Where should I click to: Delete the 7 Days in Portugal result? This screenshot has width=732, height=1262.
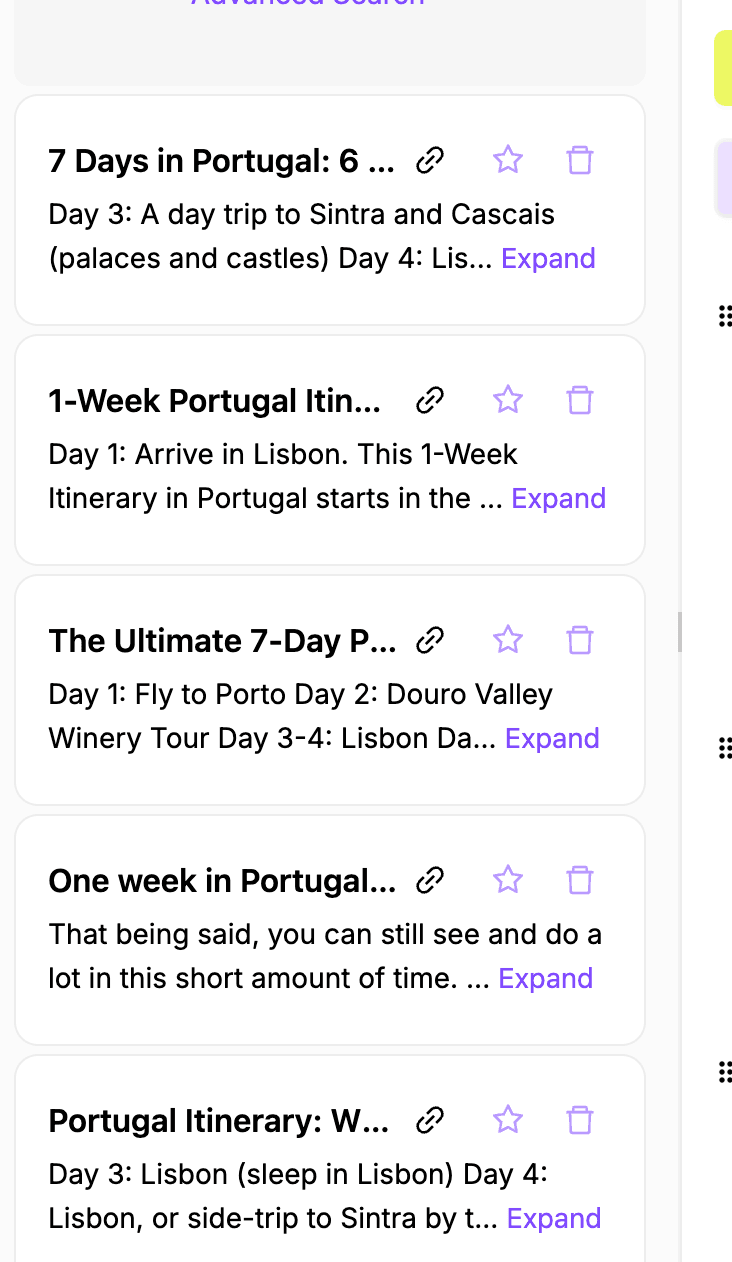pyautogui.click(x=580, y=160)
